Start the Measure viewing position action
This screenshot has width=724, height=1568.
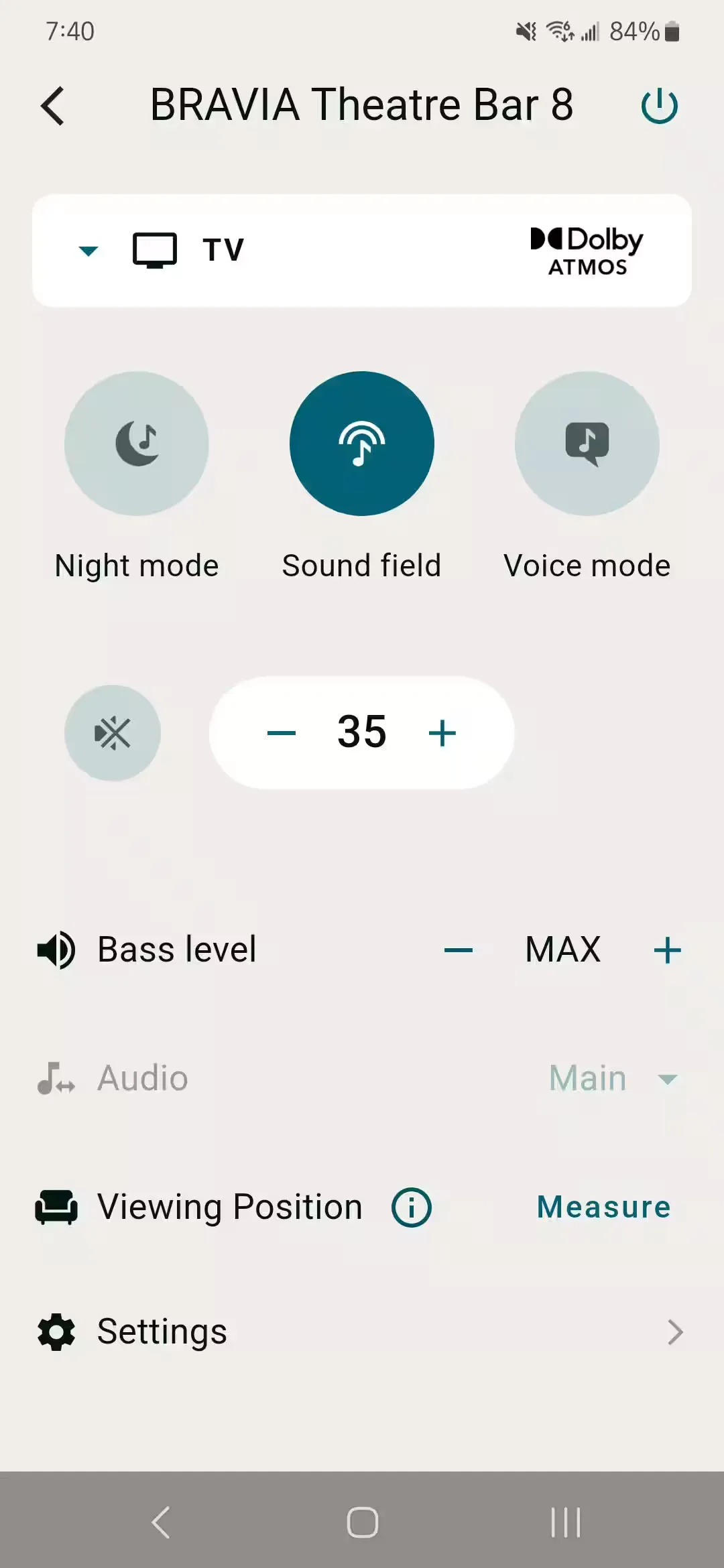pyautogui.click(x=604, y=1207)
